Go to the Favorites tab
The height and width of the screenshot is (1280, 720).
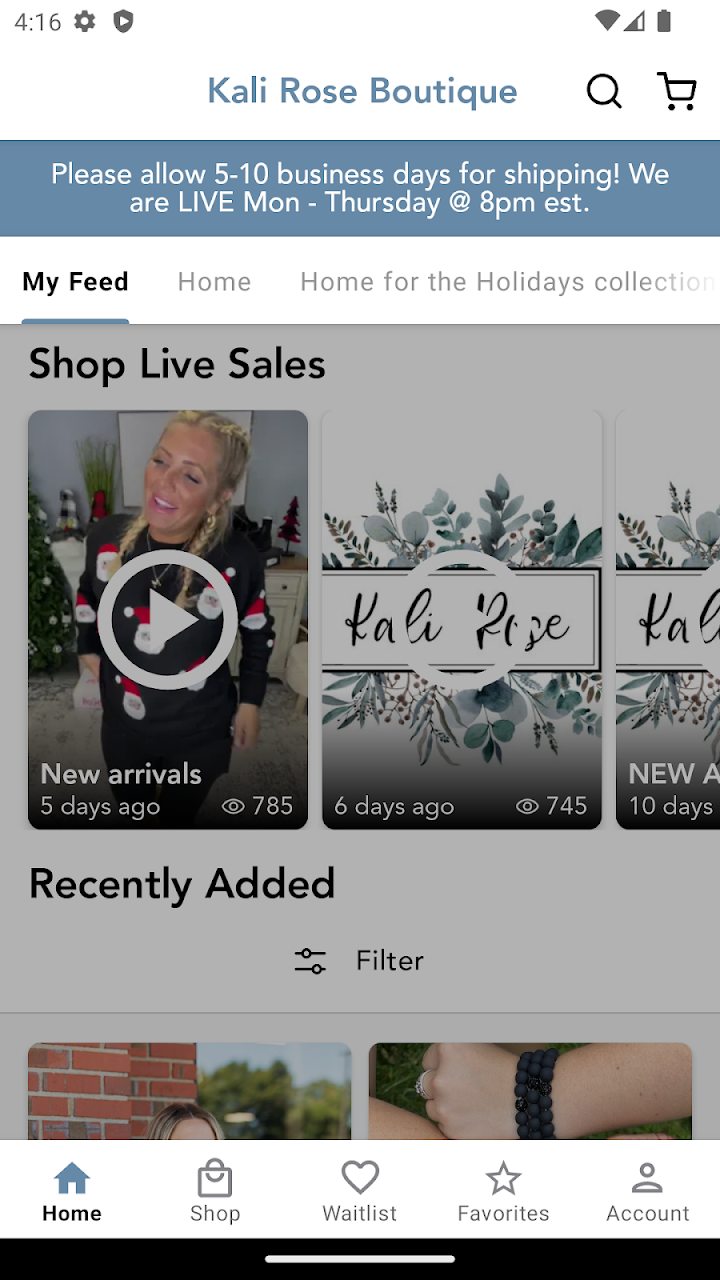[x=503, y=1192]
